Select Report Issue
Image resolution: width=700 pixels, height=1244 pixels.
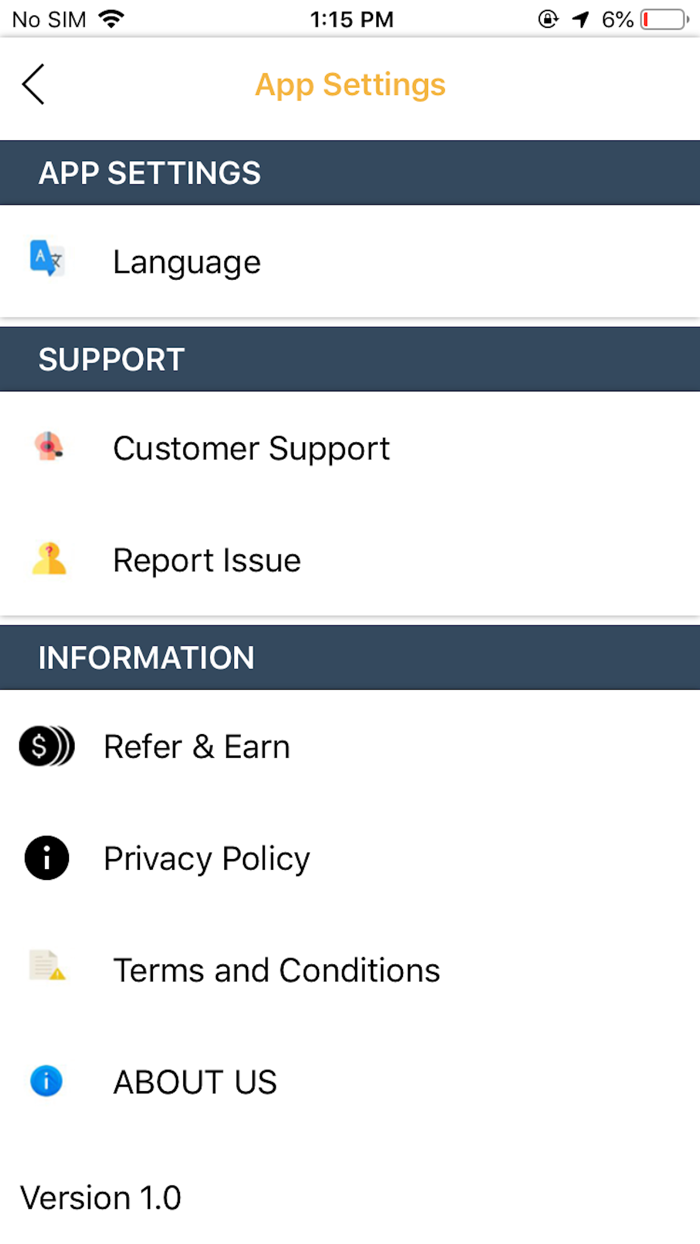[x=206, y=561]
